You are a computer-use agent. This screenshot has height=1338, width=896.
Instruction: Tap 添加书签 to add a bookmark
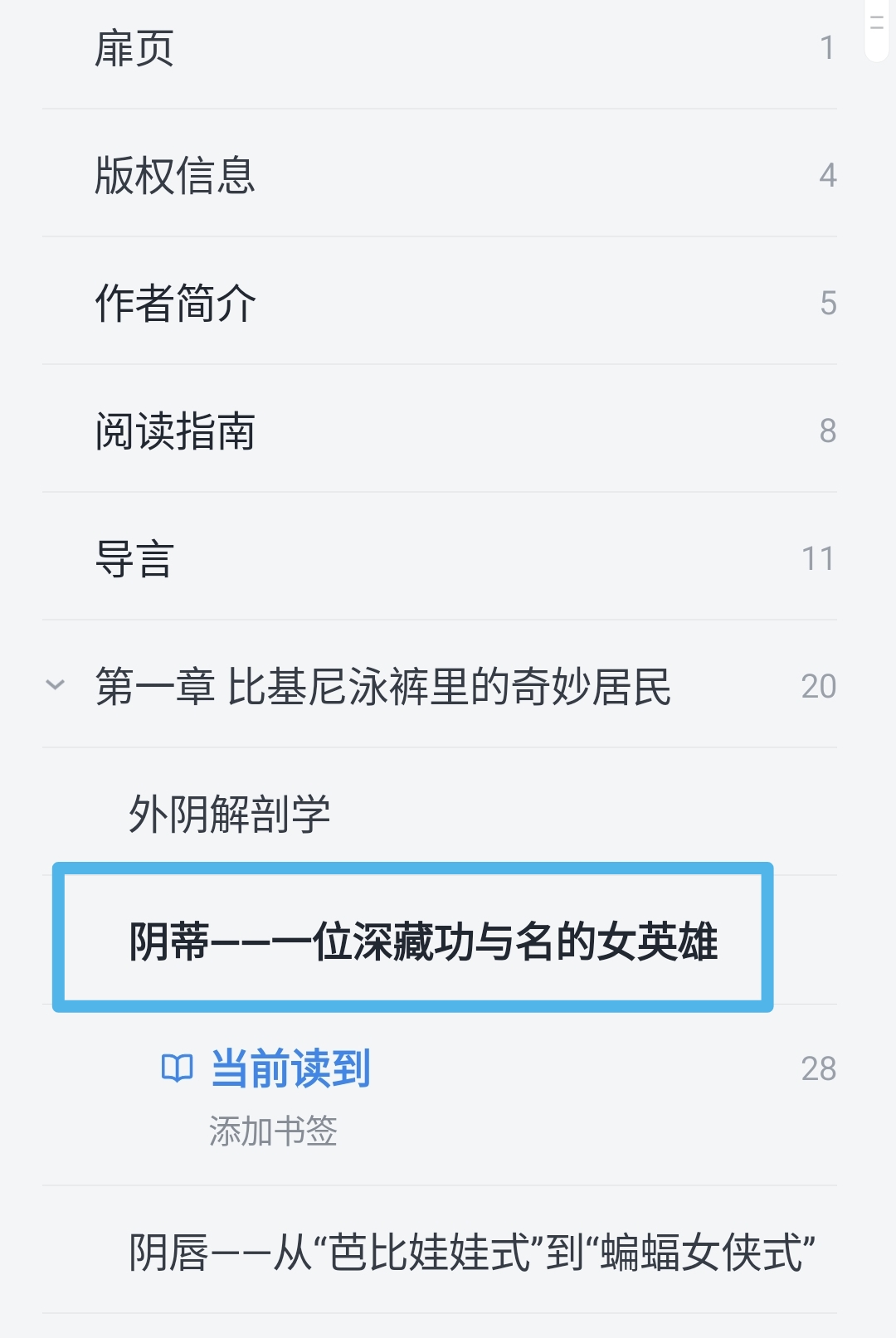click(x=273, y=1131)
